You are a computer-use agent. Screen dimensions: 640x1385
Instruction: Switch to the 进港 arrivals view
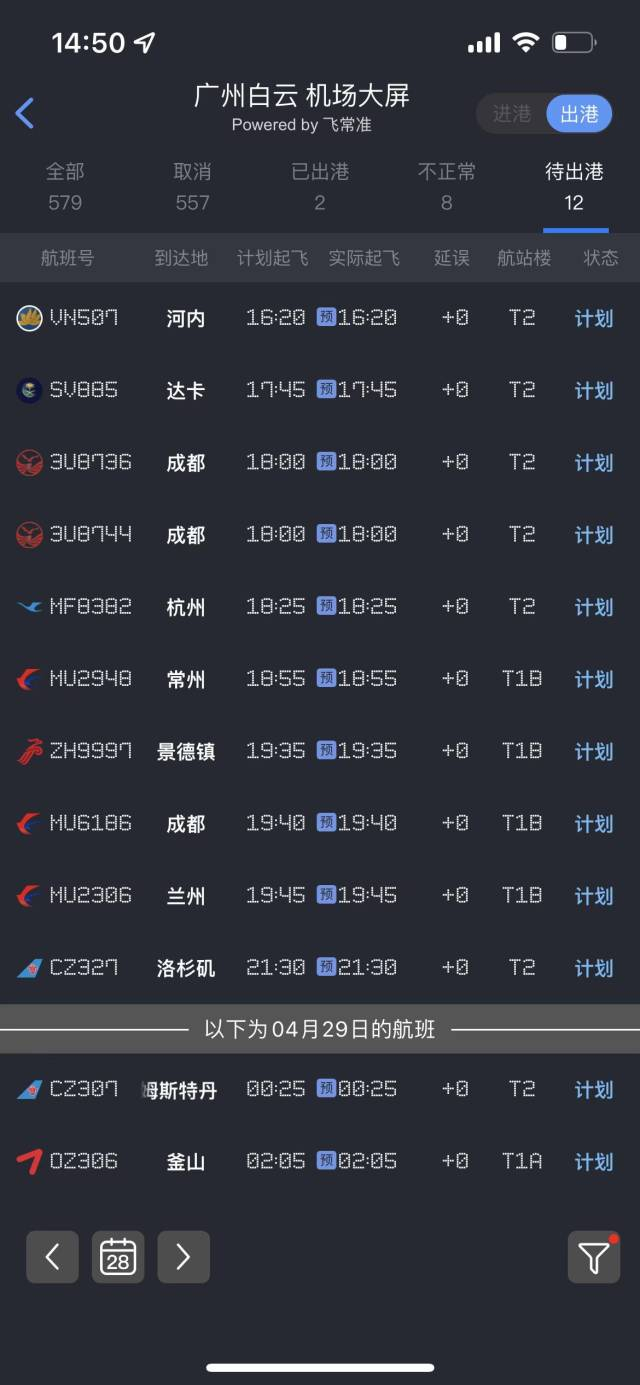point(511,114)
